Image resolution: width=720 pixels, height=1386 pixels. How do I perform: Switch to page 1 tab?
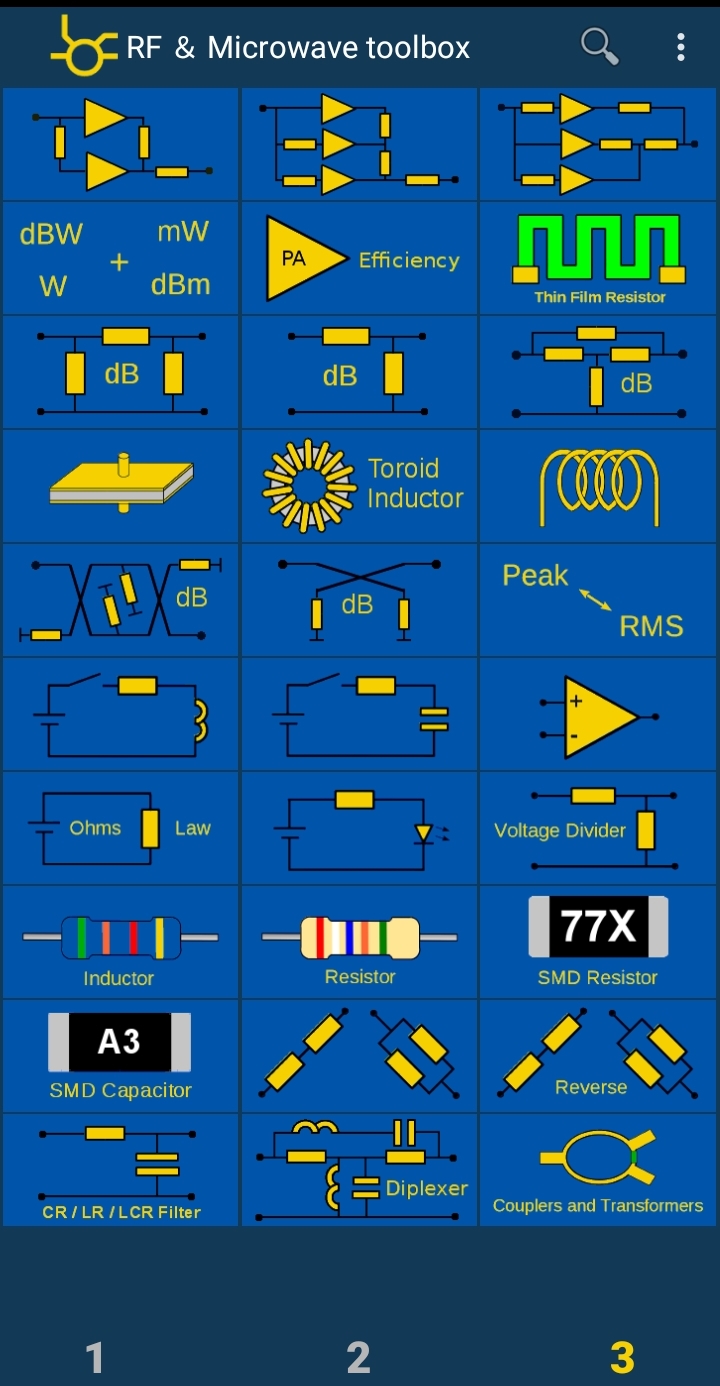pyautogui.click(x=95, y=1357)
